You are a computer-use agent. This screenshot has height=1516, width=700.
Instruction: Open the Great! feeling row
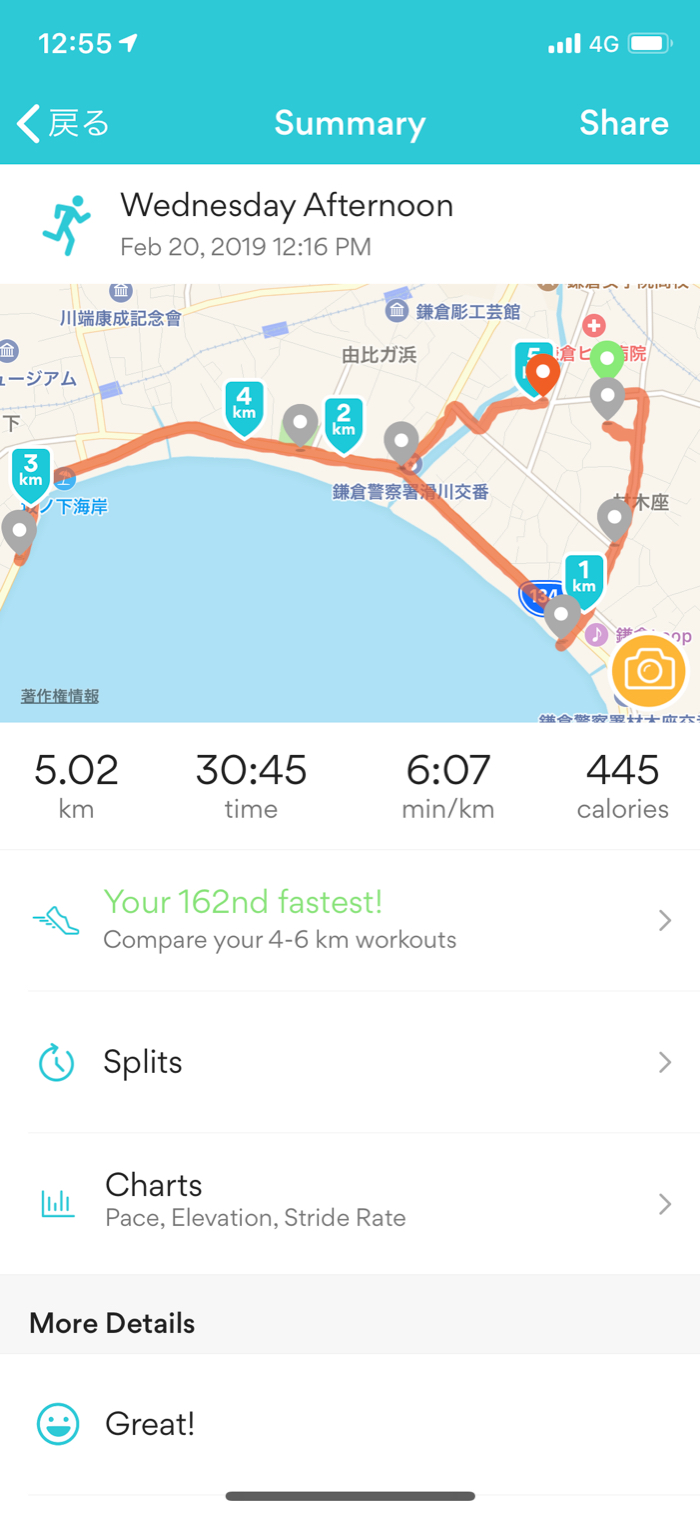click(x=350, y=1424)
